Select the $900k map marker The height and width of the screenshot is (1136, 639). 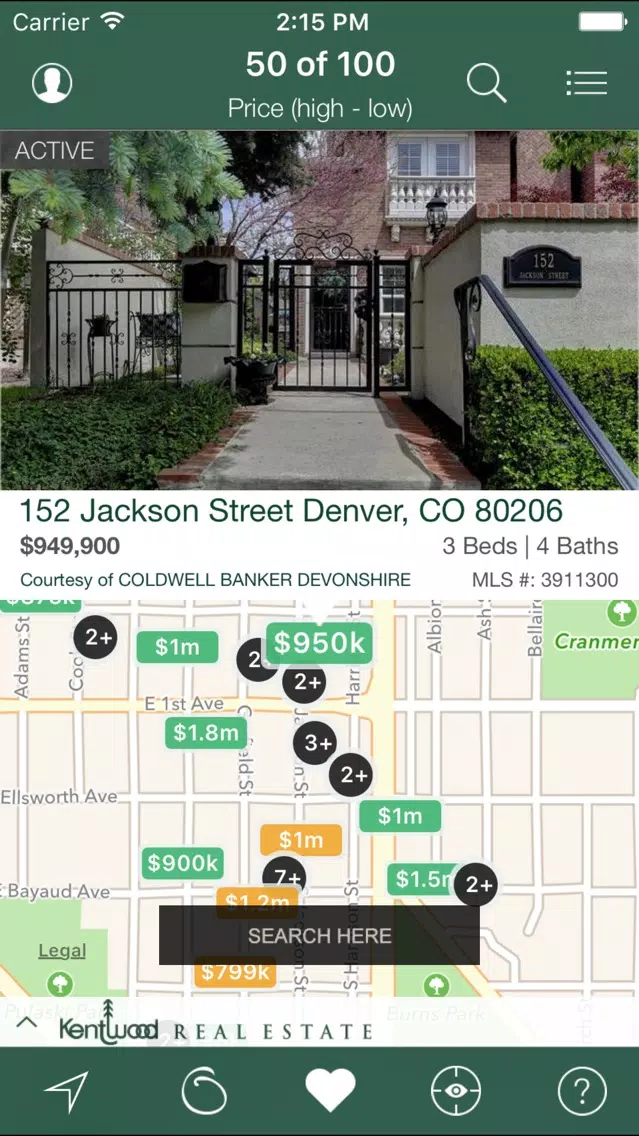pyautogui.click(x=183, y=863)
